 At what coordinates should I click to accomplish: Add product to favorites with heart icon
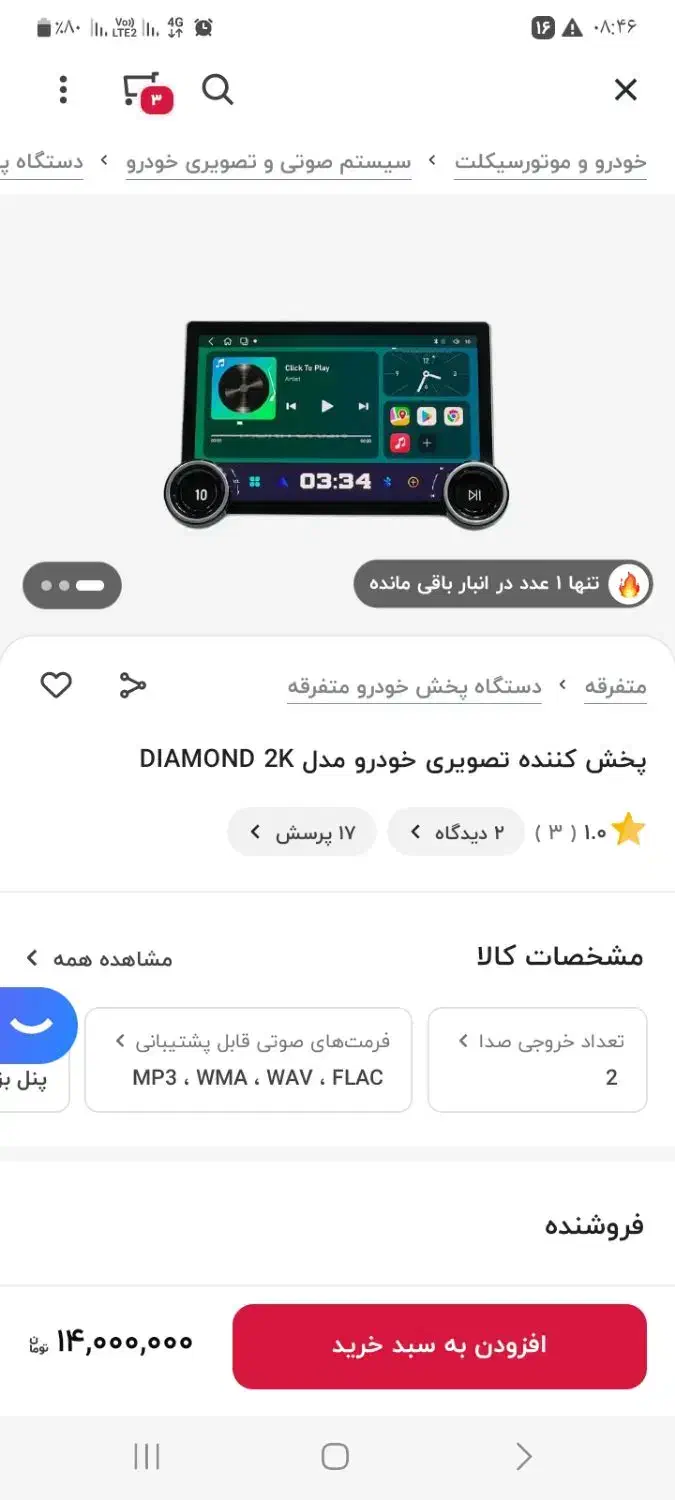pyautogui.click(x=56, y=685)
